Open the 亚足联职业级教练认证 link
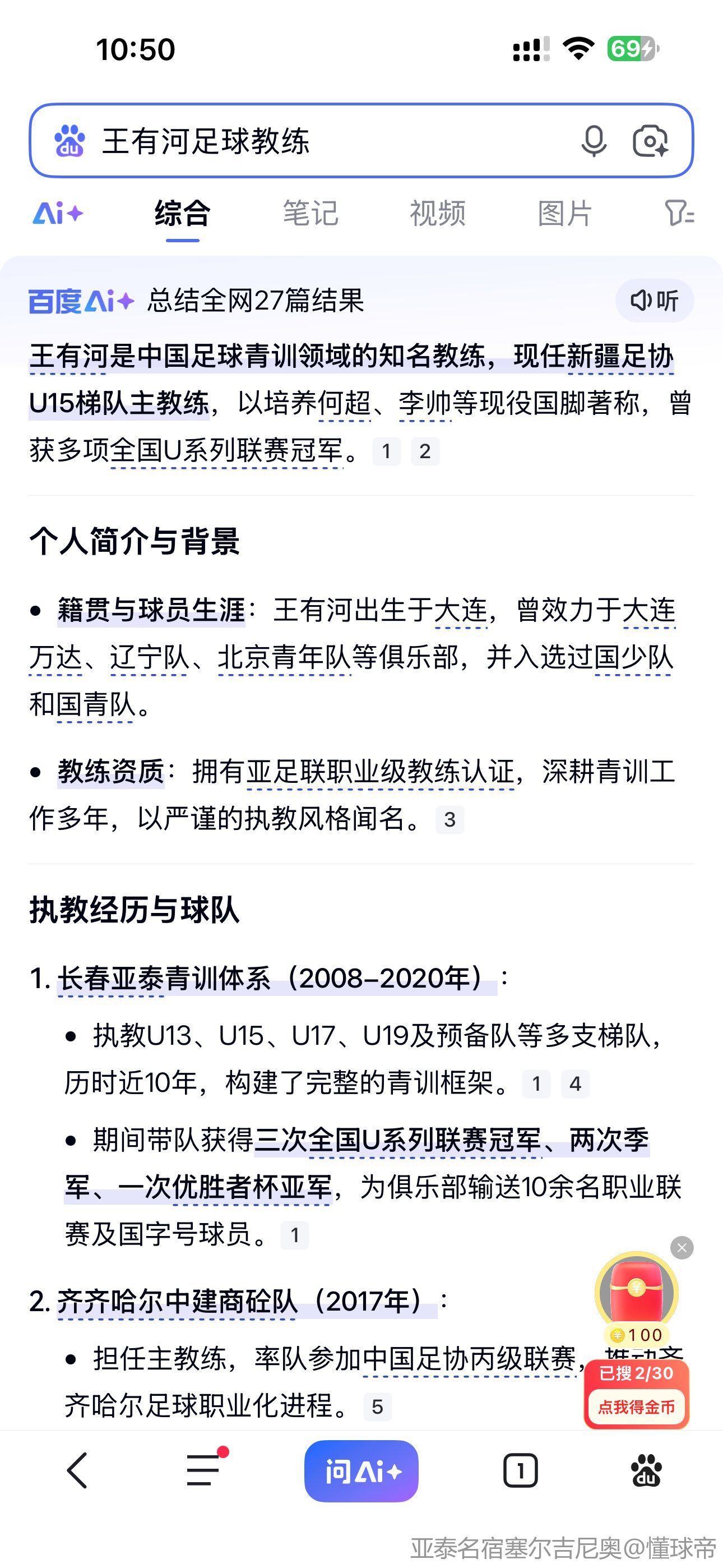 [381, 772]
